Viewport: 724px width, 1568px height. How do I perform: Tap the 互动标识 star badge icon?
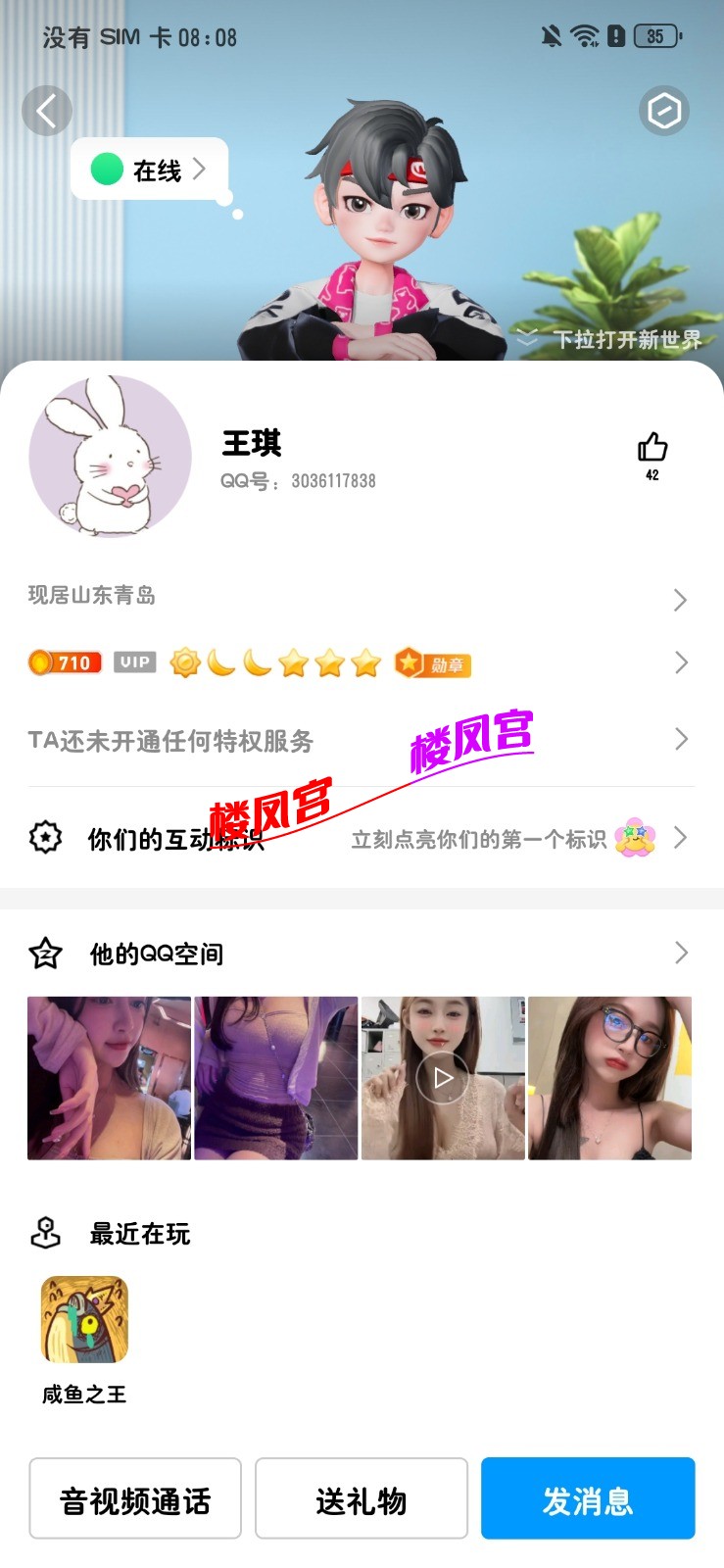(x=43, y=837)
